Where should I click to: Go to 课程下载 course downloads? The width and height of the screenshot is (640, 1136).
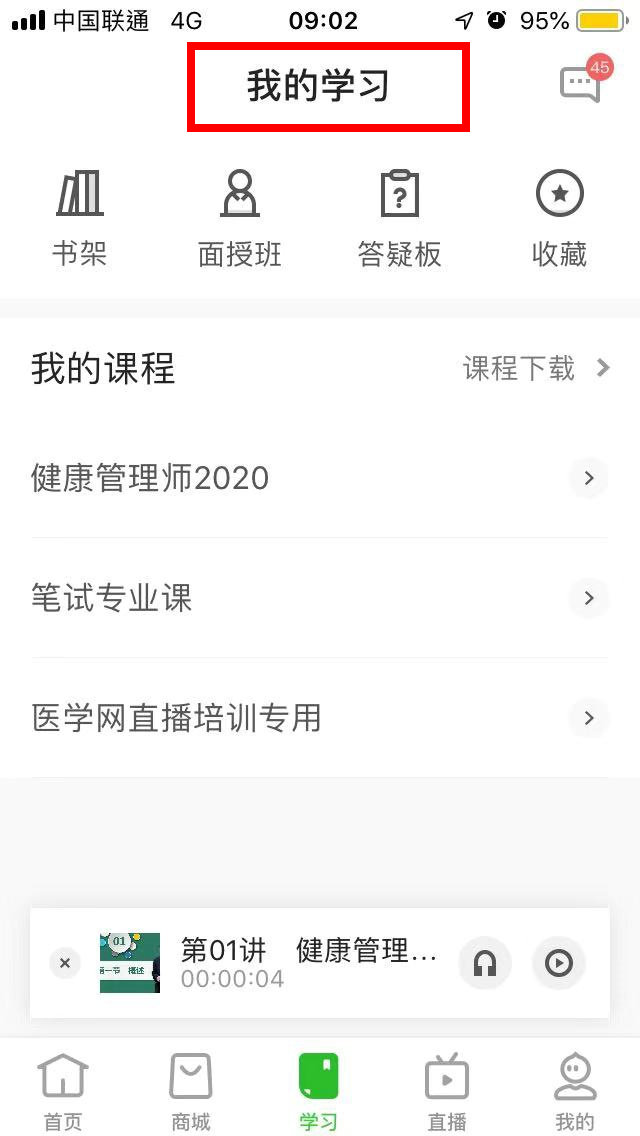[x=536, y=369]
